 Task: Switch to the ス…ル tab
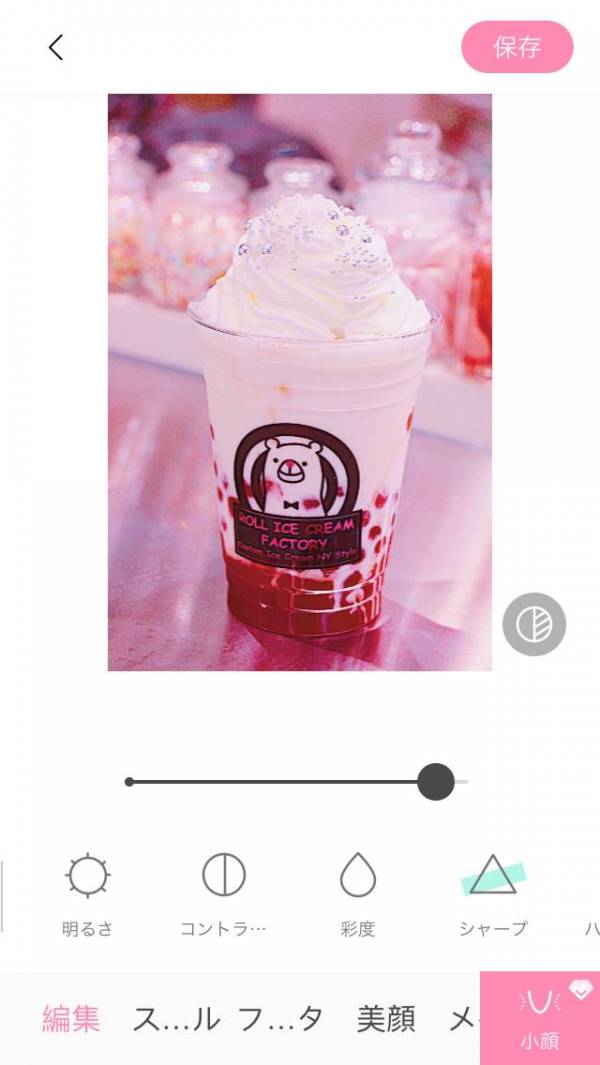(x=176, y=1018)
